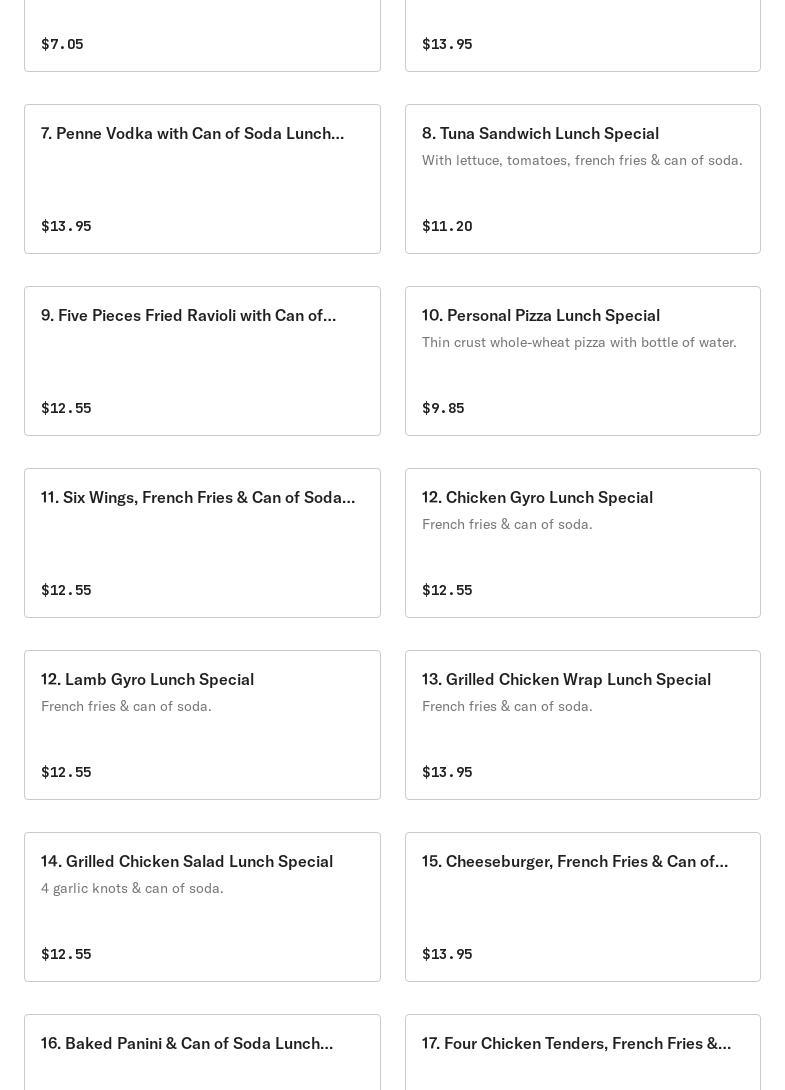Screen dimensions: 785x1090
Task: Choose the Personal Pizza Lunch Special
Action: (582, 361)
